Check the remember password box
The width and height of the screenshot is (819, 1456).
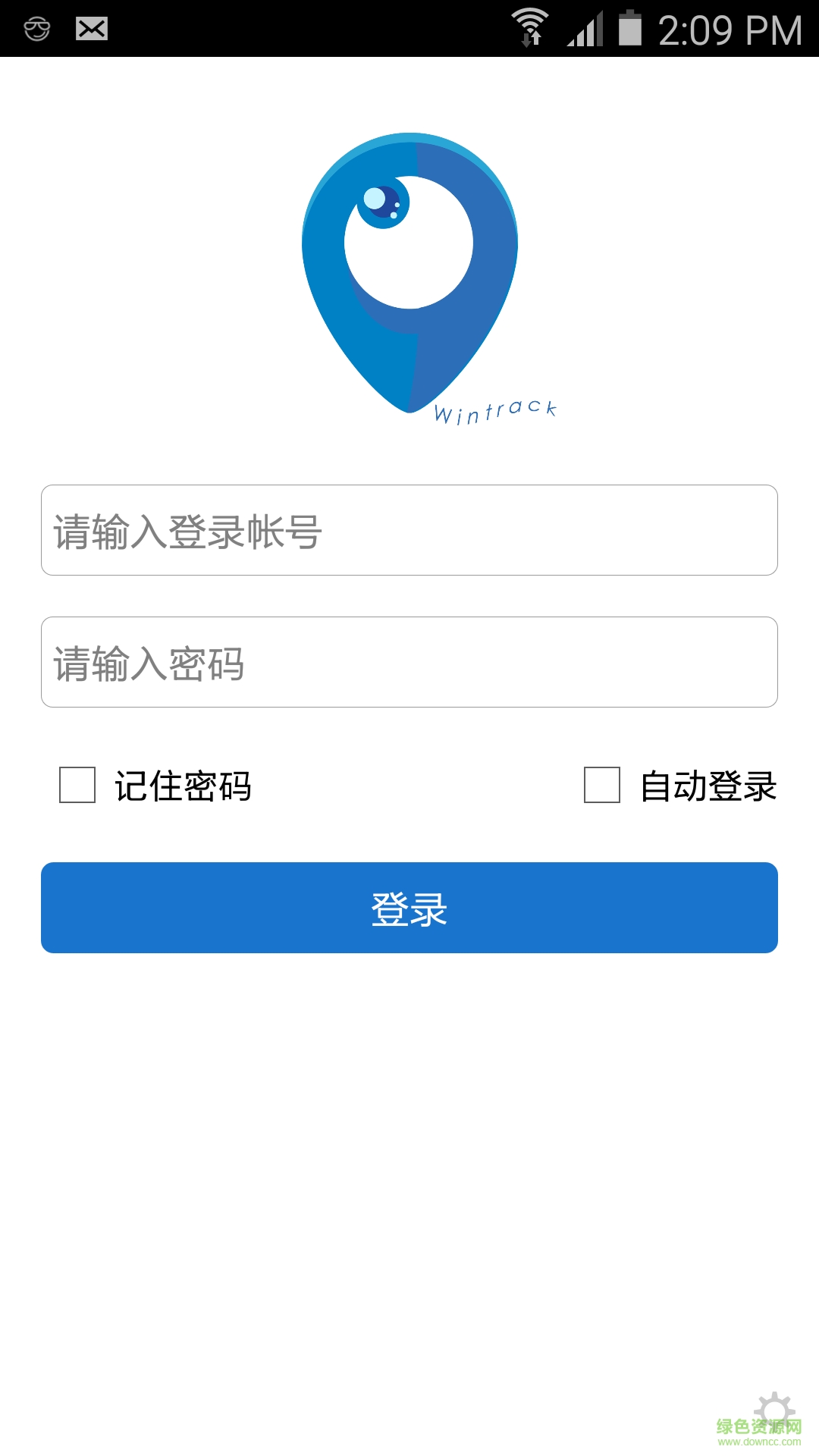coord(74,786)
